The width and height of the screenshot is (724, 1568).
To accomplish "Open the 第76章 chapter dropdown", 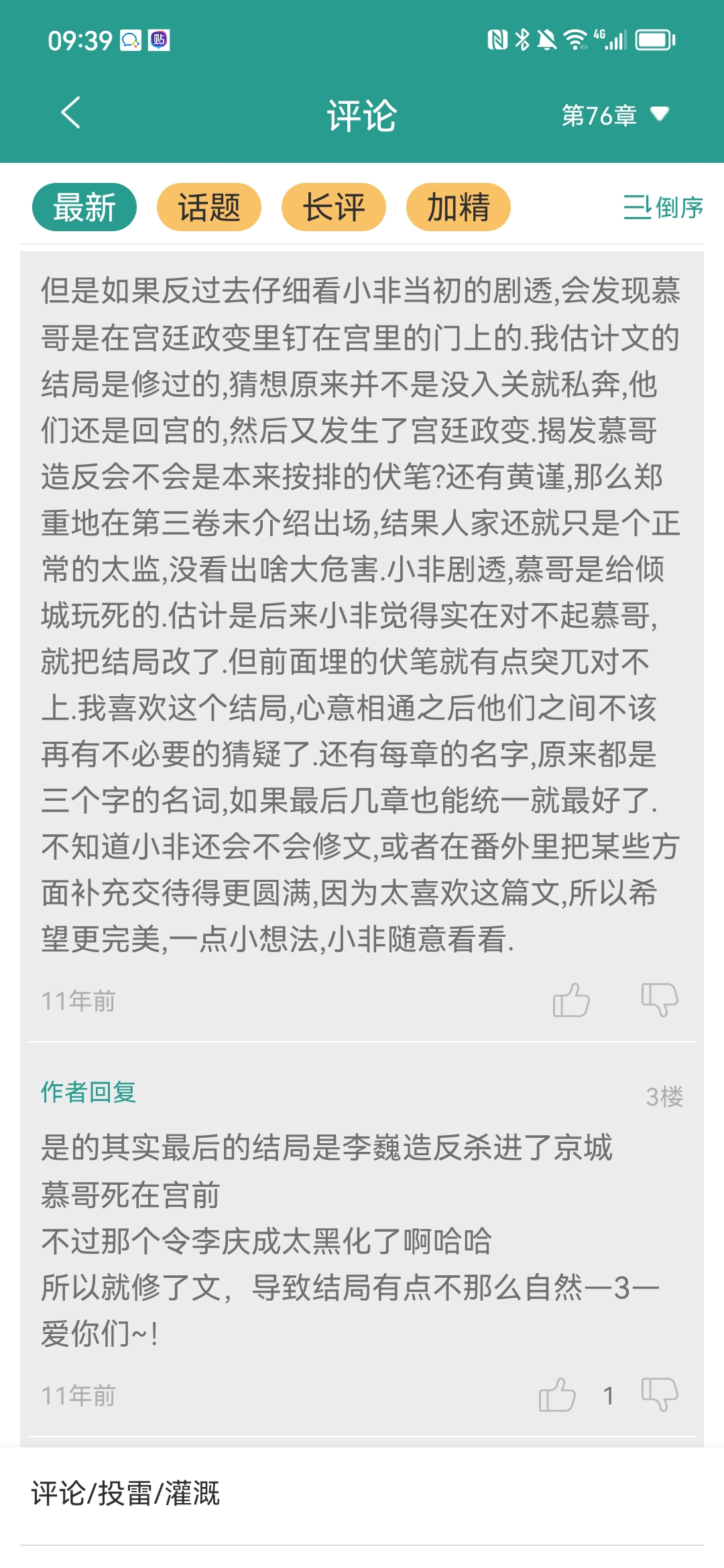I will (614, 115).
